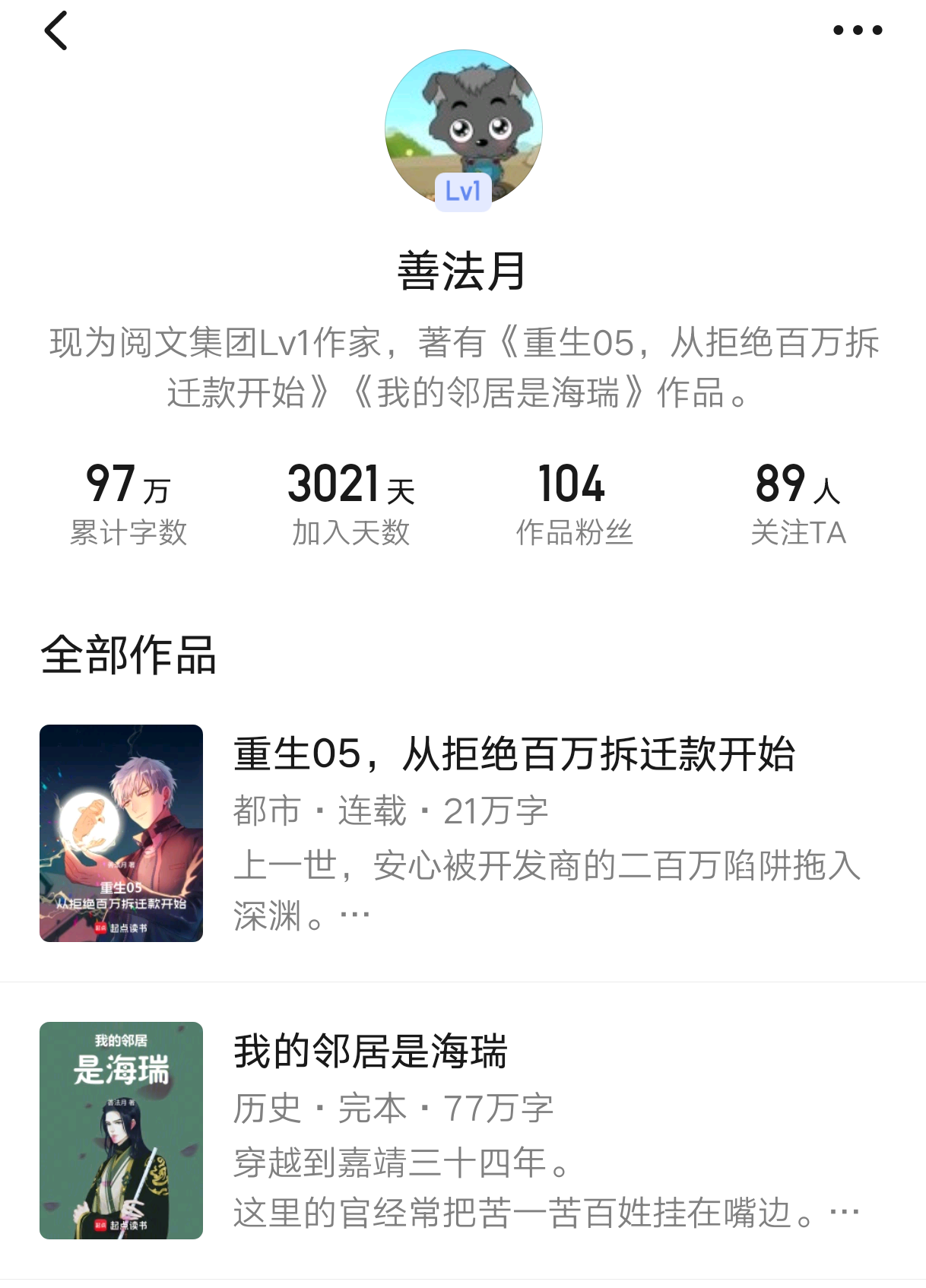
Task: Open the three-dot overflow menu
Action: tap(858, 30)
